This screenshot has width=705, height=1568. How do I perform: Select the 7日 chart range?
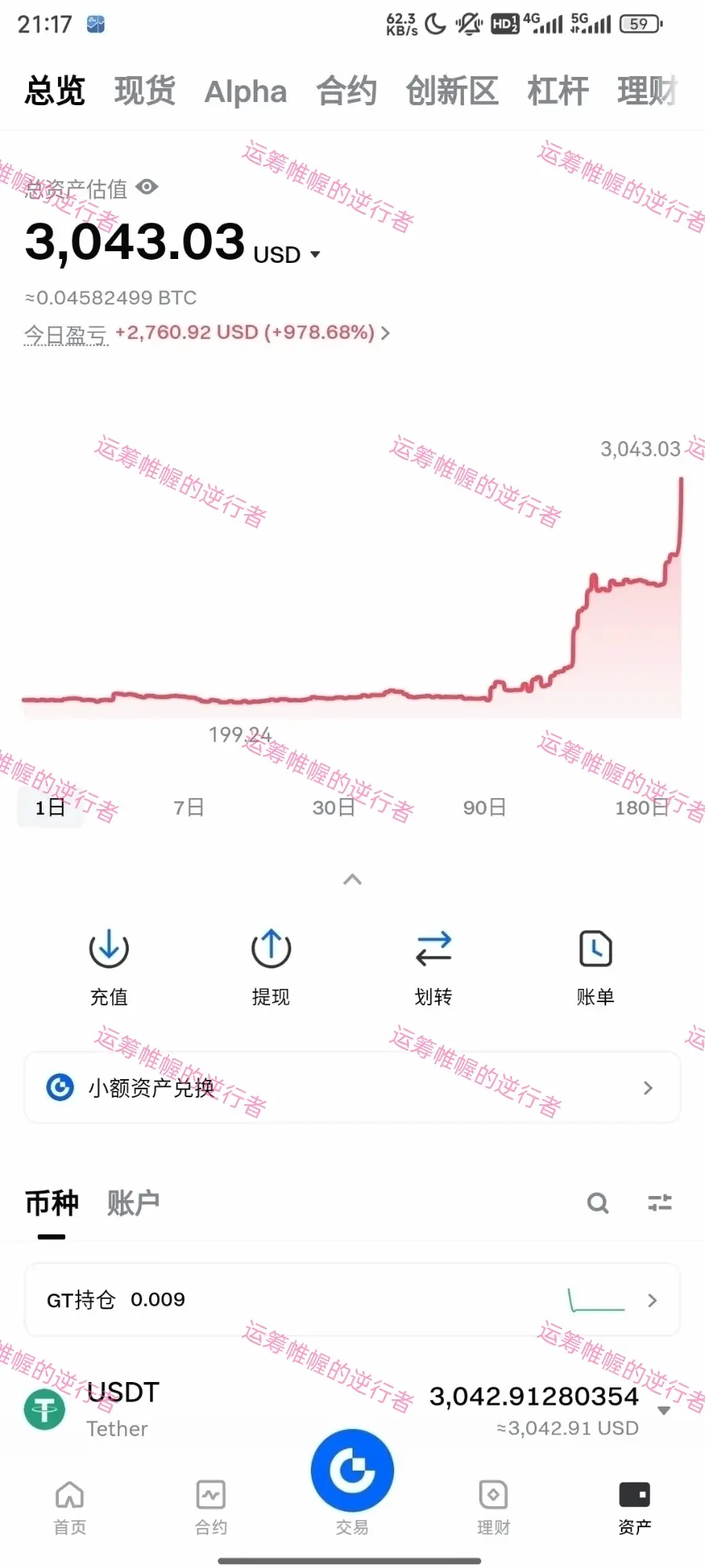coord(188,808)
